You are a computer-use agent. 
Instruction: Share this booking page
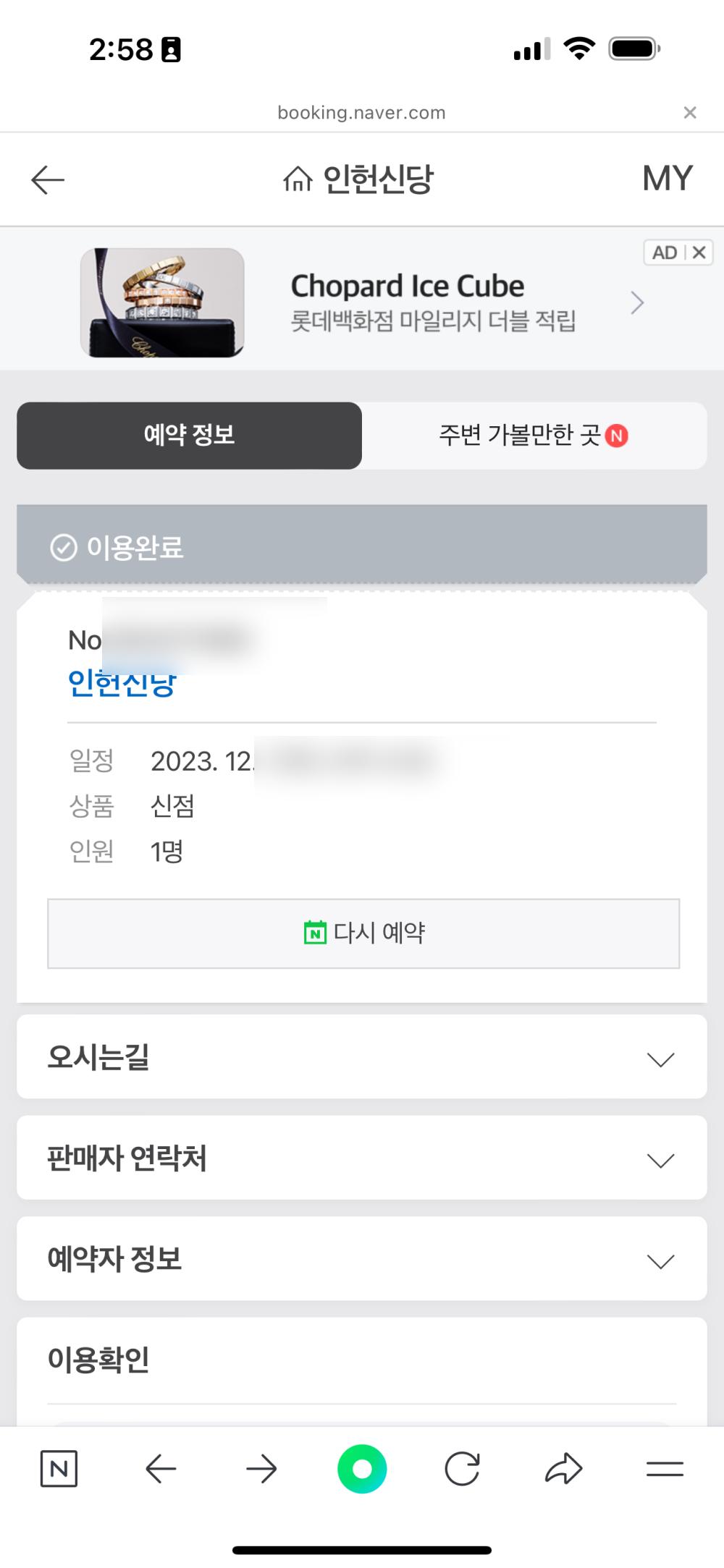coord(563,1469)
